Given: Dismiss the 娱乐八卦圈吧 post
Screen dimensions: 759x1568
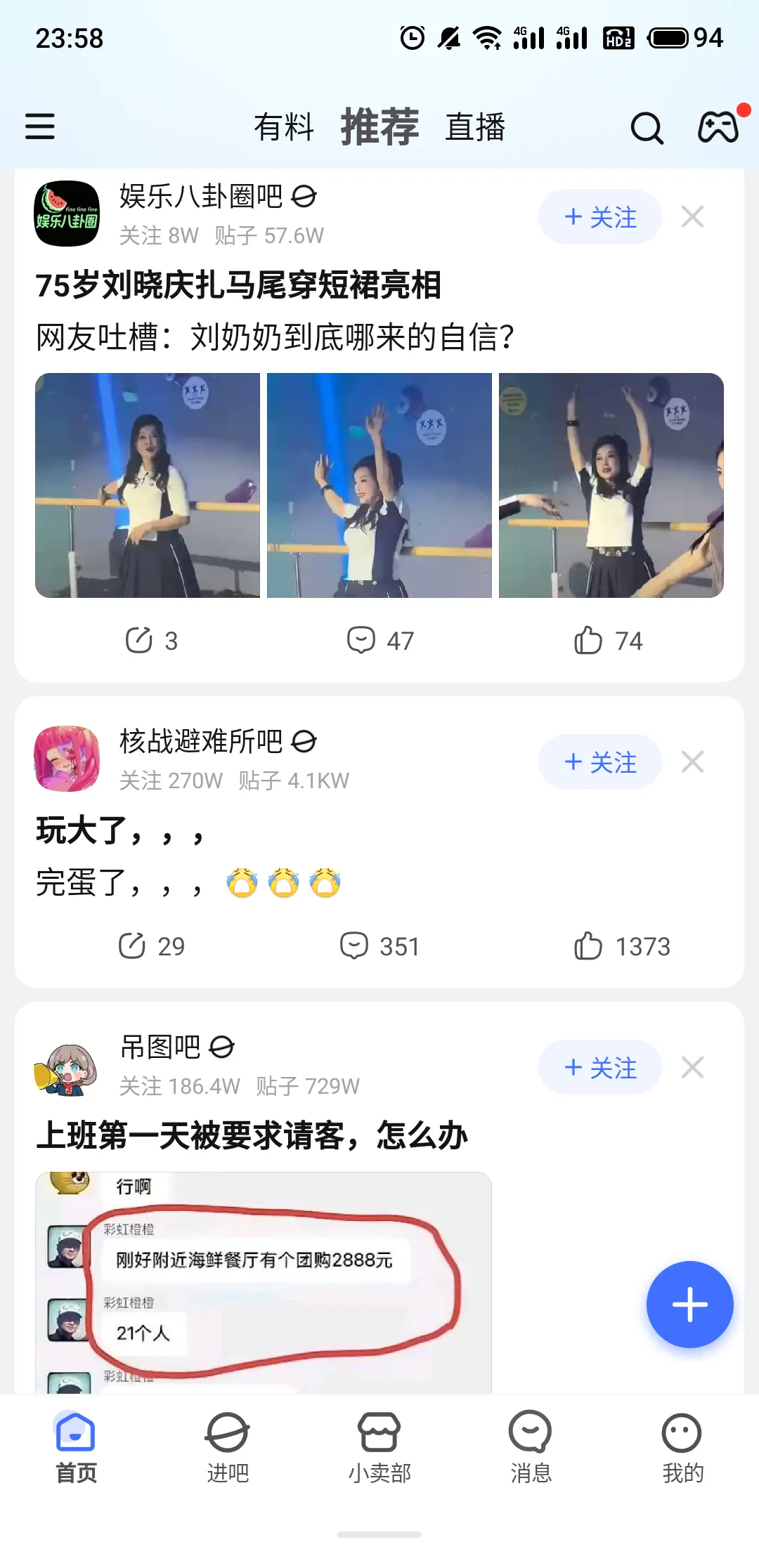Looking at the screenshot, I should click(x=692, y=217).
